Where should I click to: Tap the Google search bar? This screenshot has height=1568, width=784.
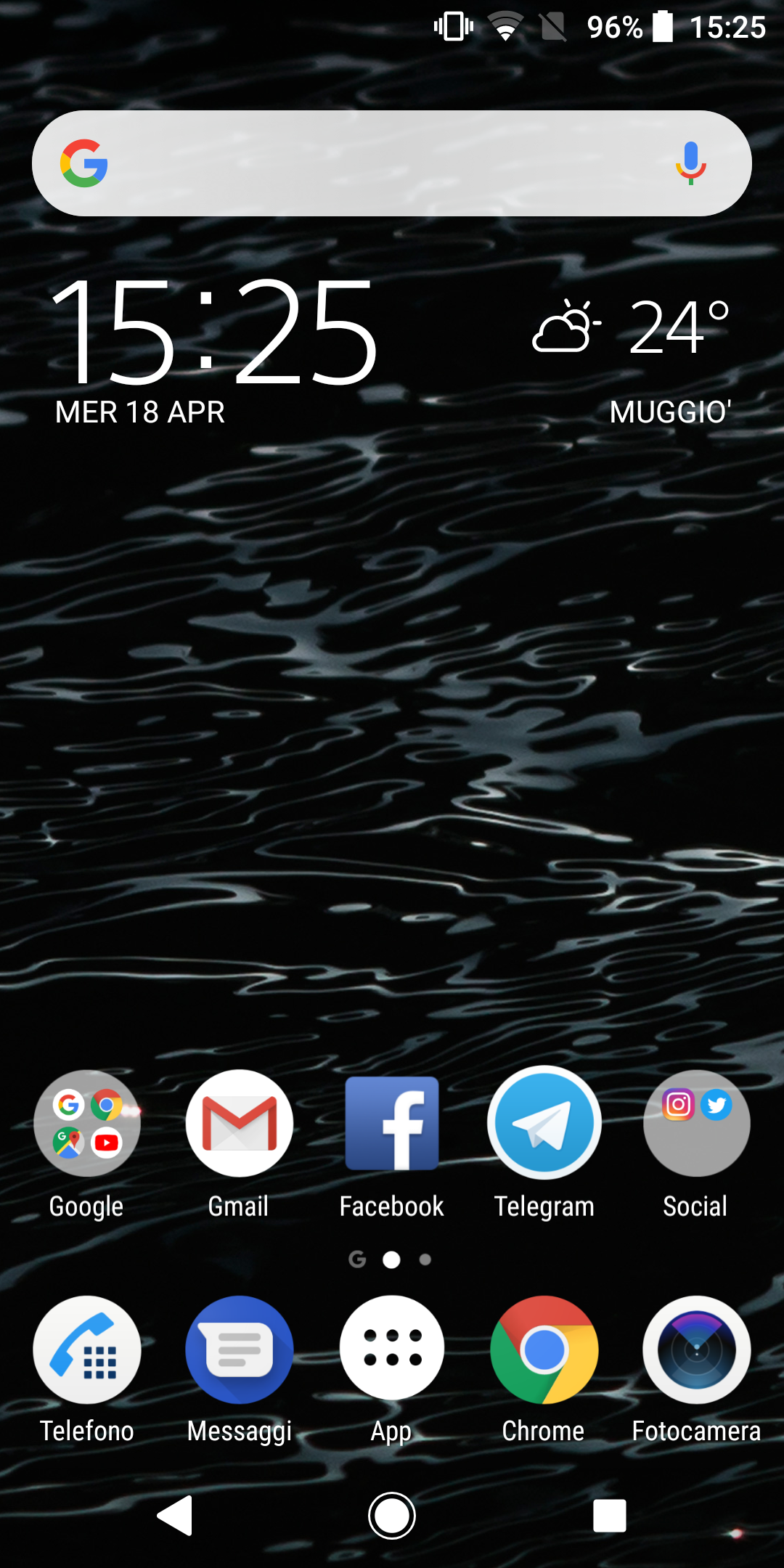click(x=392, y=163)
